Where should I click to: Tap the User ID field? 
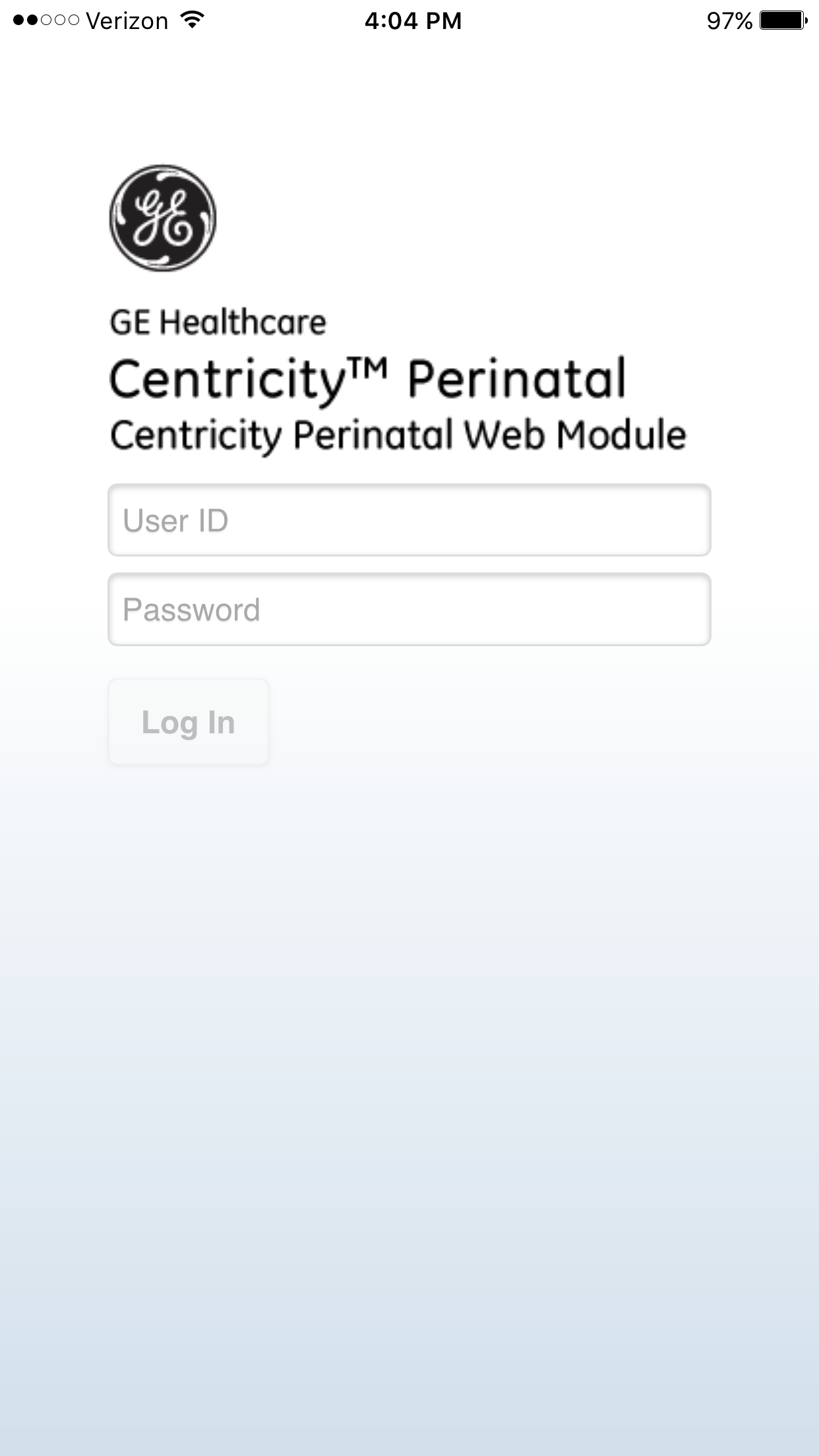pyautogui.click(x=409, y=520)
